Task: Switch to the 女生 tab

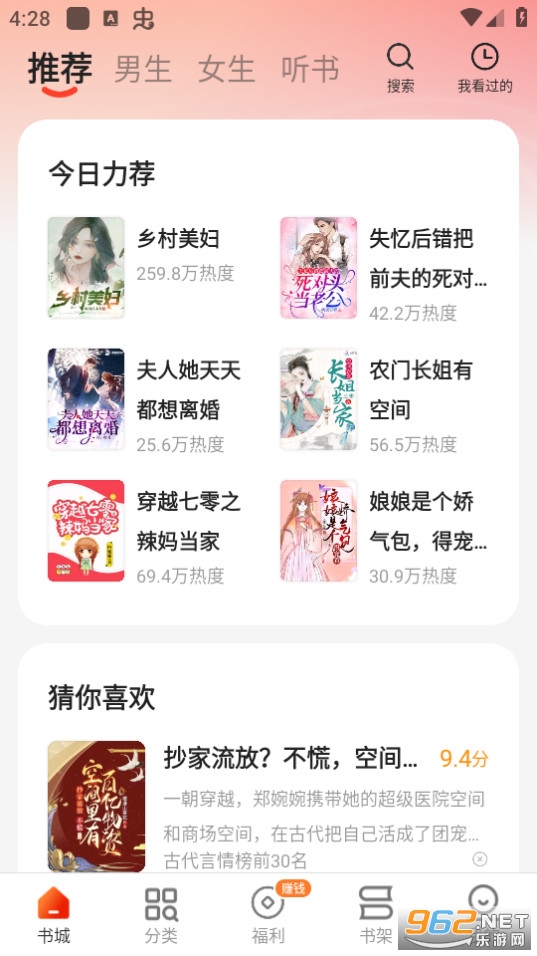Action: click(226, 69)
